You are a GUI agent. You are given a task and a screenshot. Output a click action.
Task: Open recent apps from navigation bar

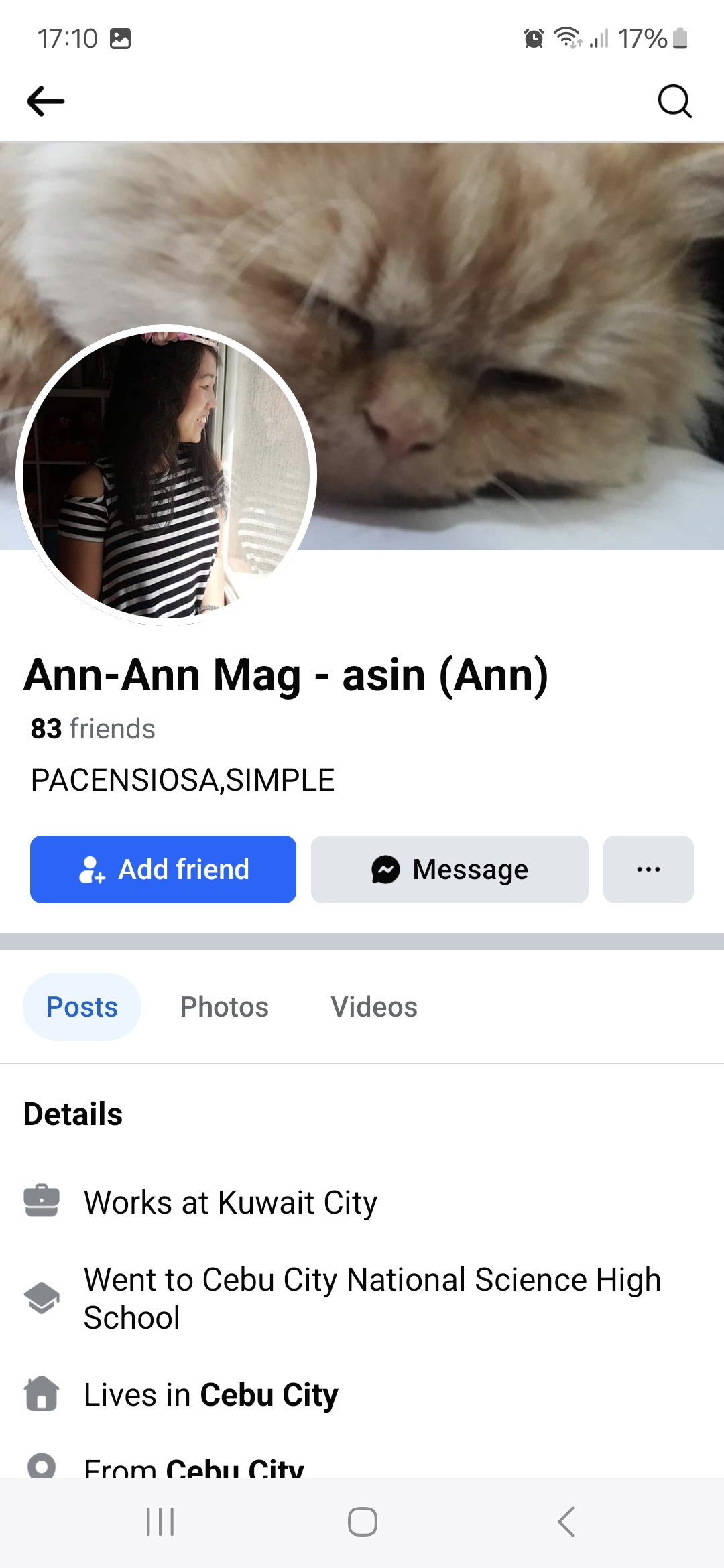tap(160, 1522)
